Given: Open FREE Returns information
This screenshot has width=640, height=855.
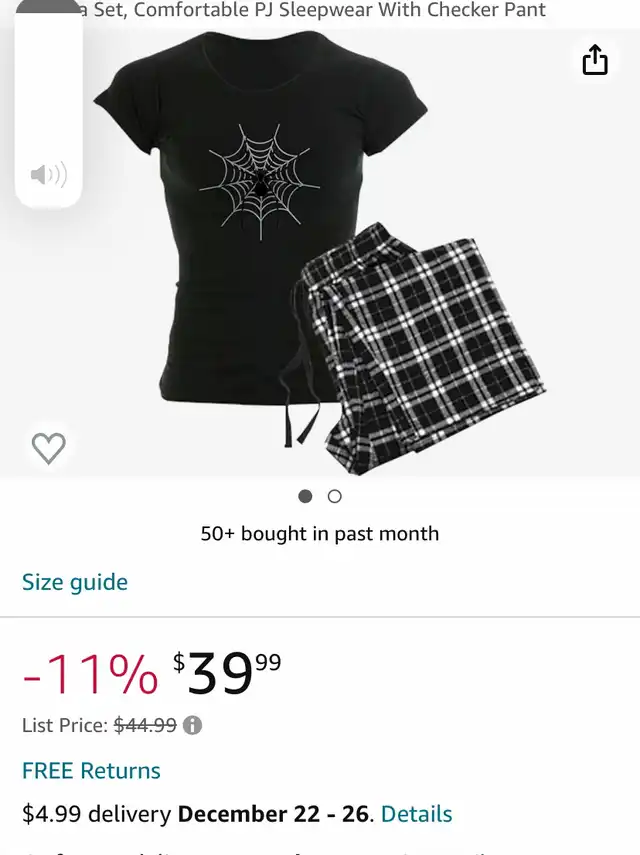Looking at the screenshot, I should [x=91, y=770].
